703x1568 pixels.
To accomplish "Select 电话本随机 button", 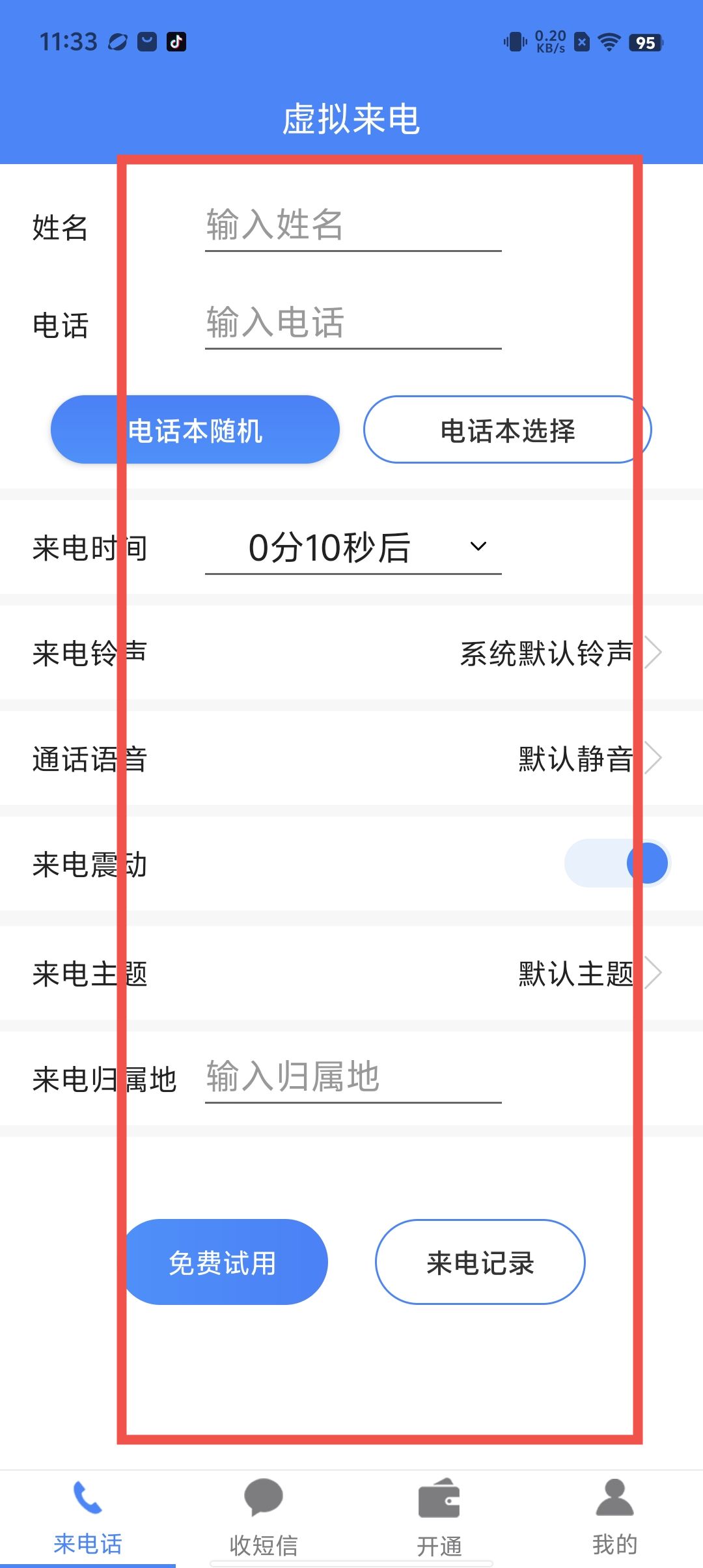I will coord(195,430).
